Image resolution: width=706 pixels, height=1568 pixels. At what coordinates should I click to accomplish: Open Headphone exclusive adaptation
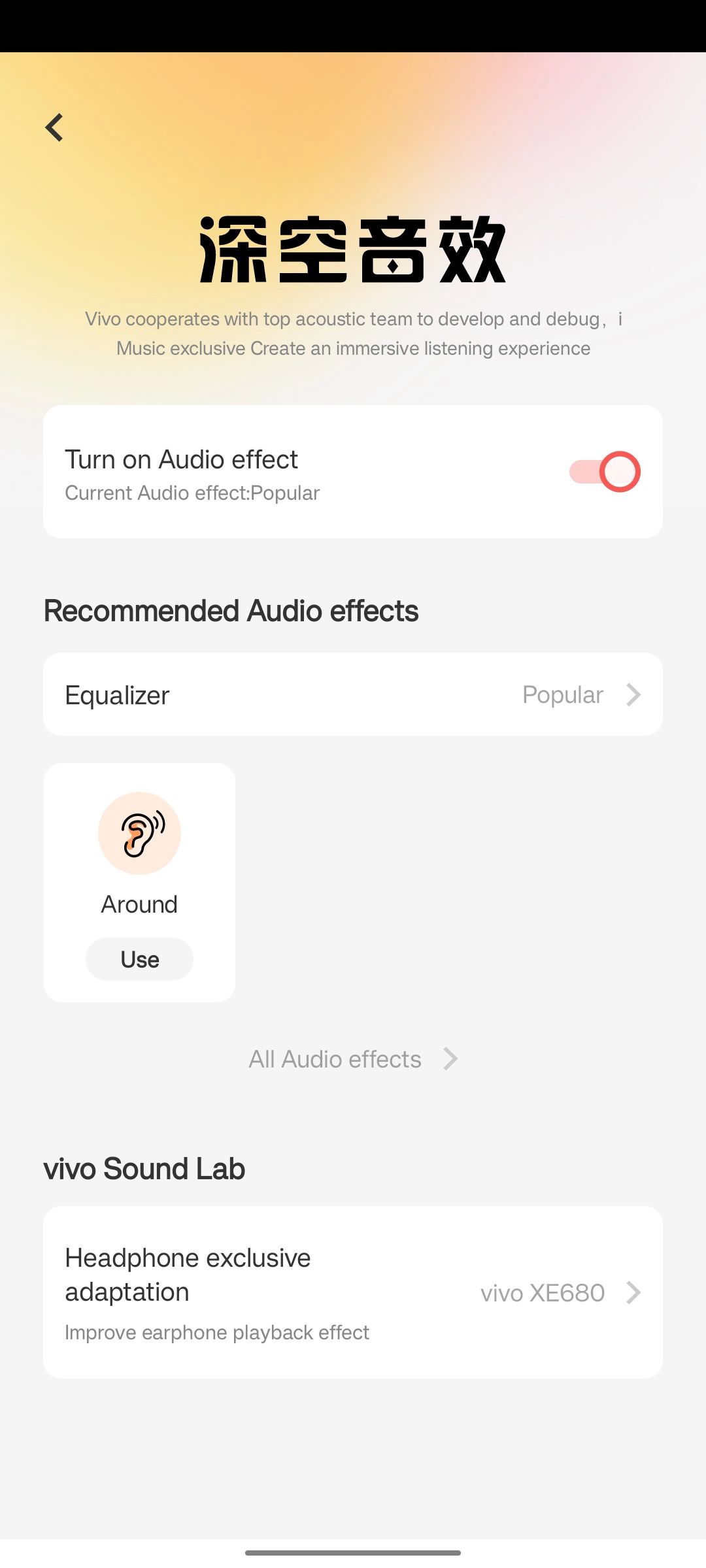353,1292
